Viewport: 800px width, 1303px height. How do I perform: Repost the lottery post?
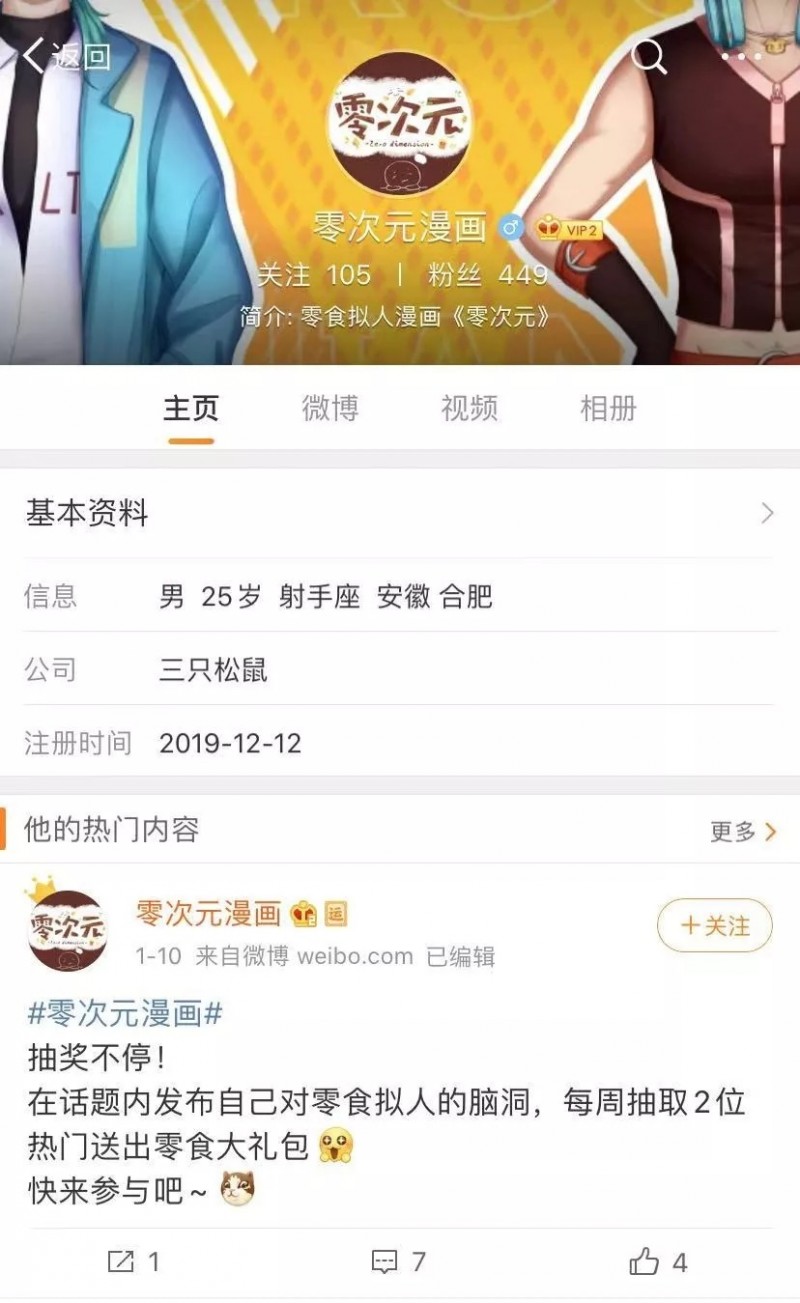pos(133,1262)
